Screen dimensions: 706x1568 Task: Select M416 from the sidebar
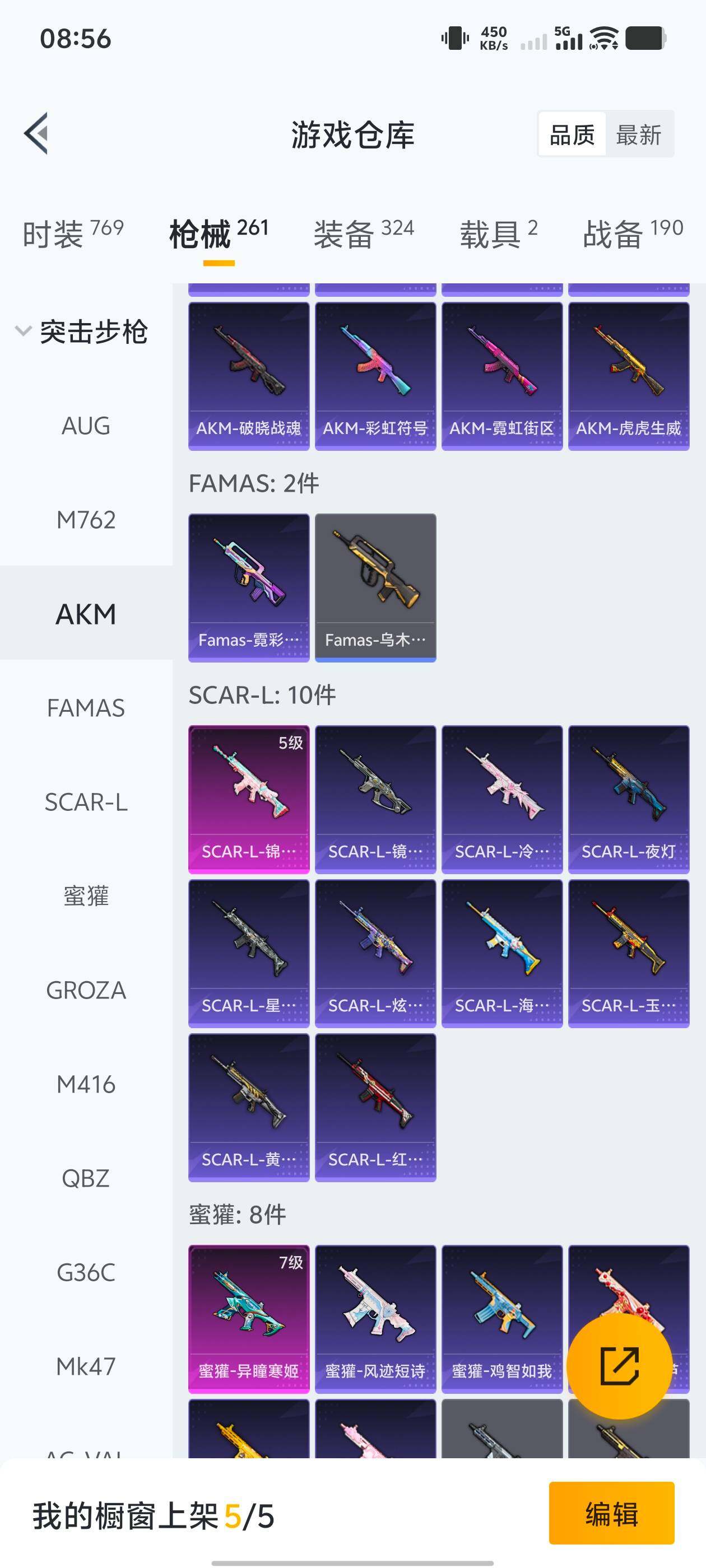[86, 1084]
